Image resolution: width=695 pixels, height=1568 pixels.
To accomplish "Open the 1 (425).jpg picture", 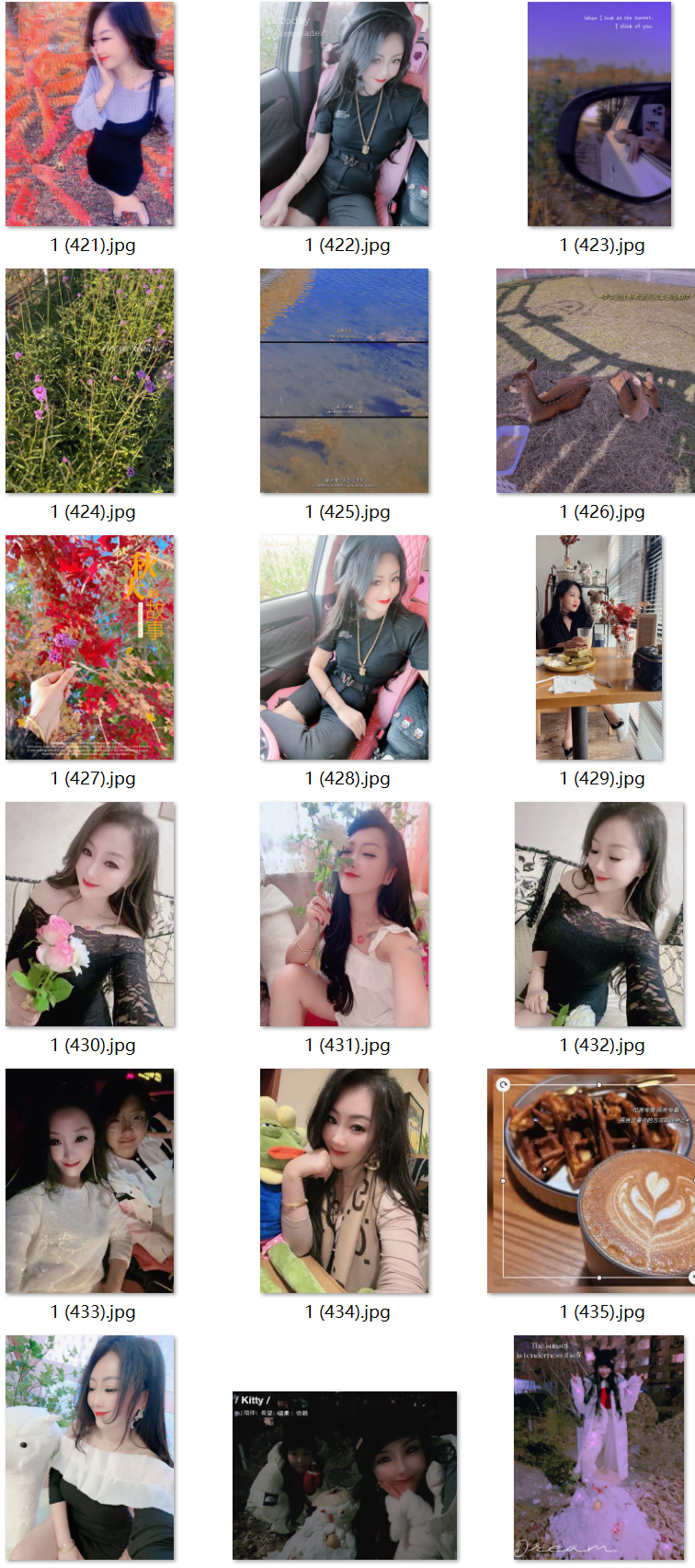I will pyautogui.click(x=345, y=381).
